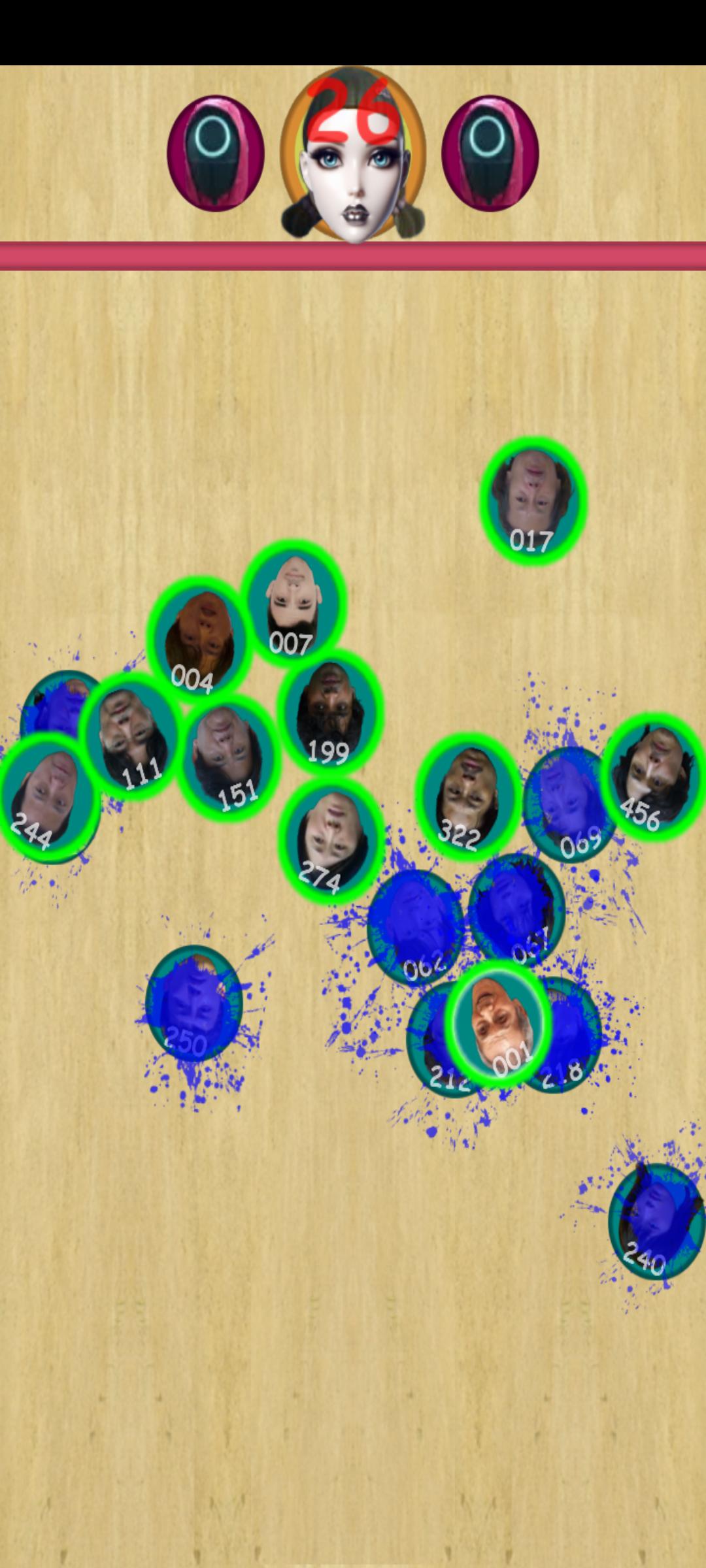Tap player token 017
The image size is (706, 1568).
point(533,501)
